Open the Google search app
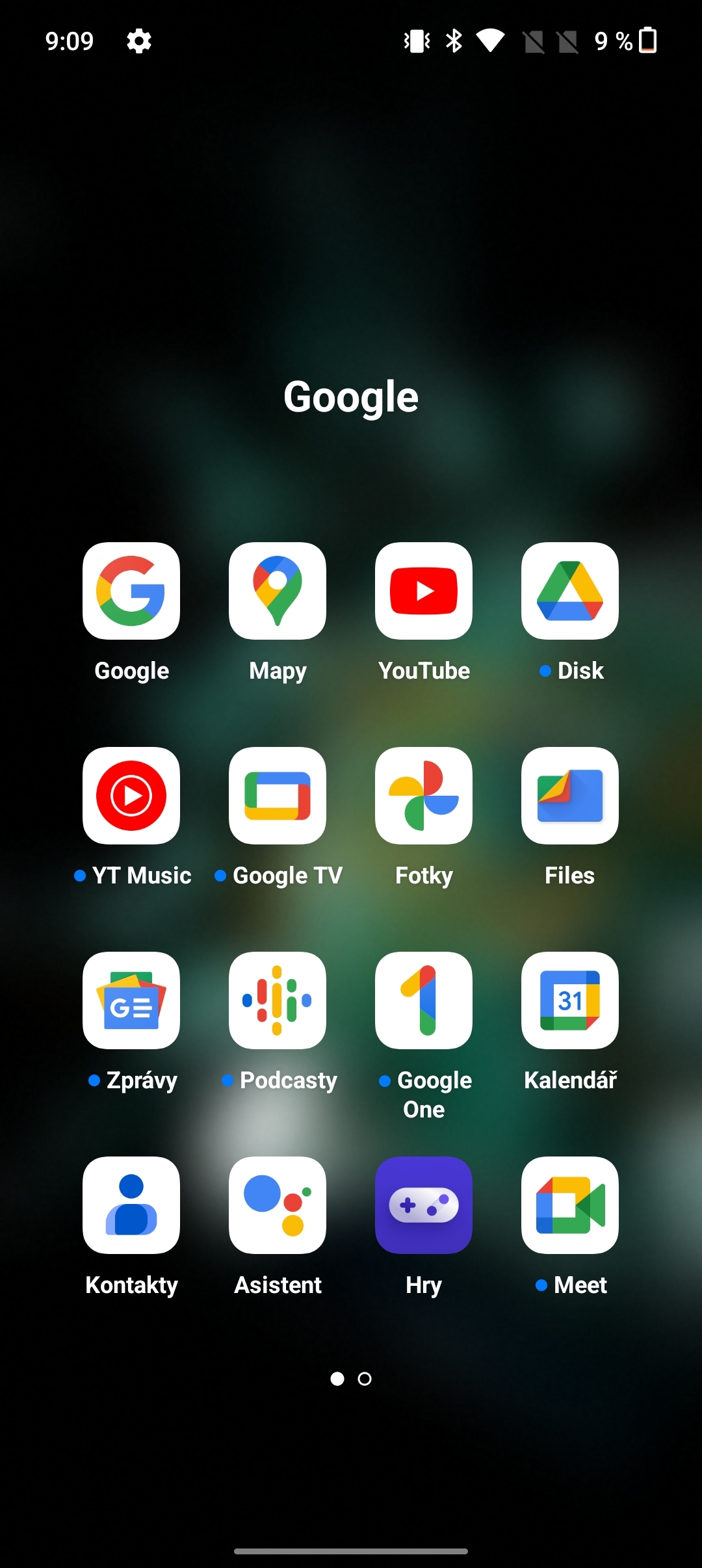The height and width of the screenshot is (1568, 702). click(131, 590)
